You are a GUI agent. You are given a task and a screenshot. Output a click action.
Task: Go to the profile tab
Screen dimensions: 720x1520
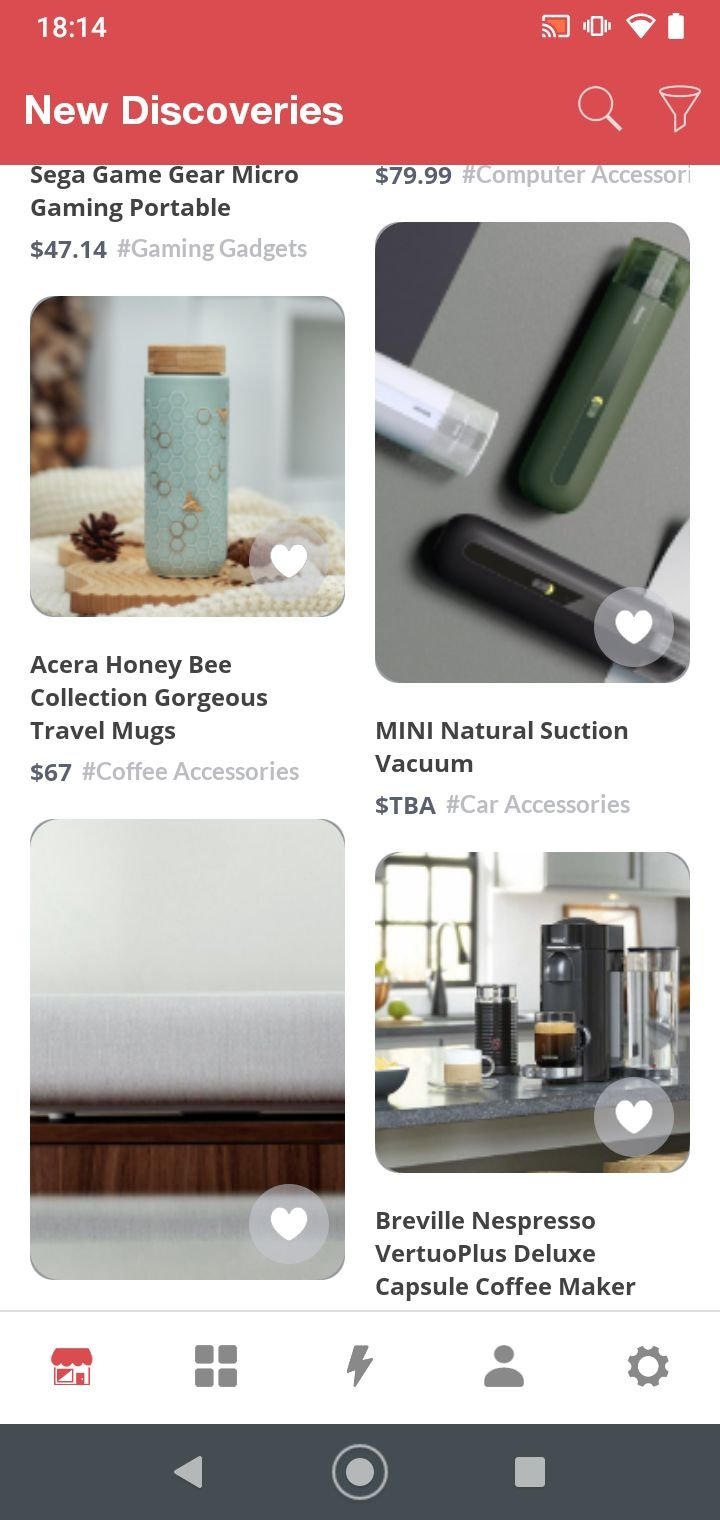(504, 1366)
